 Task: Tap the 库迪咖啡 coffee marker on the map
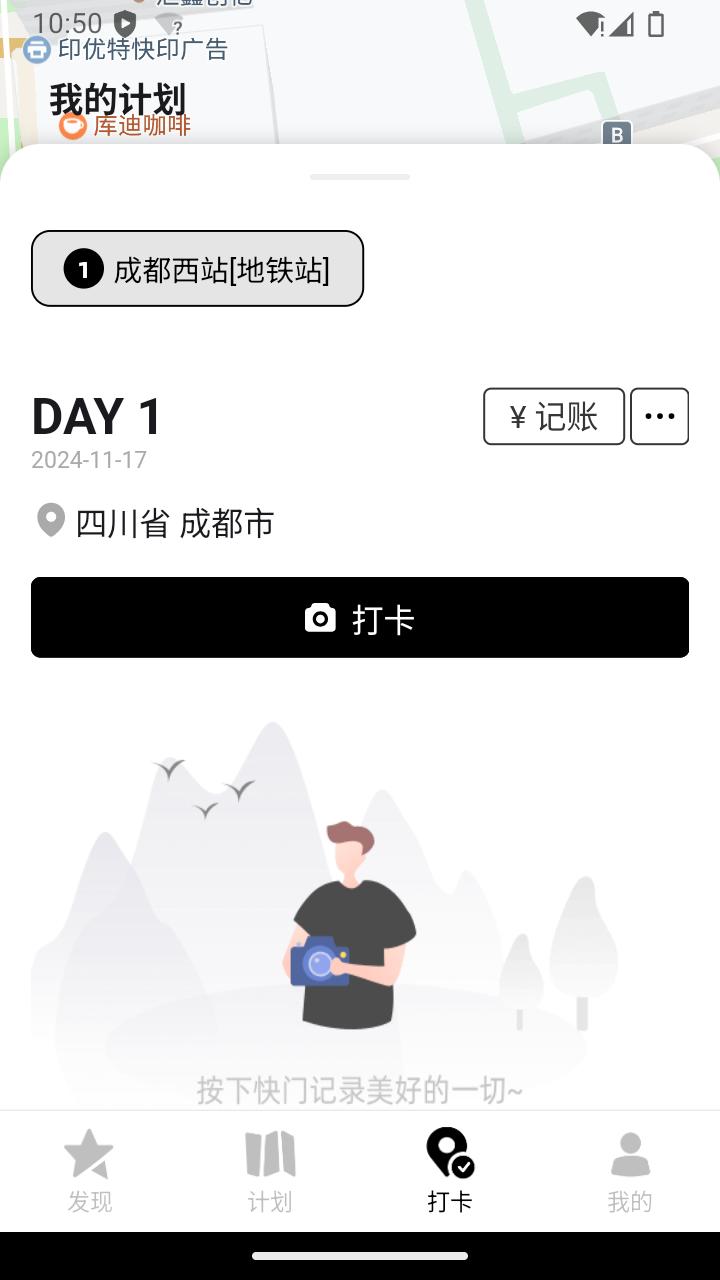tap(70, 128)
